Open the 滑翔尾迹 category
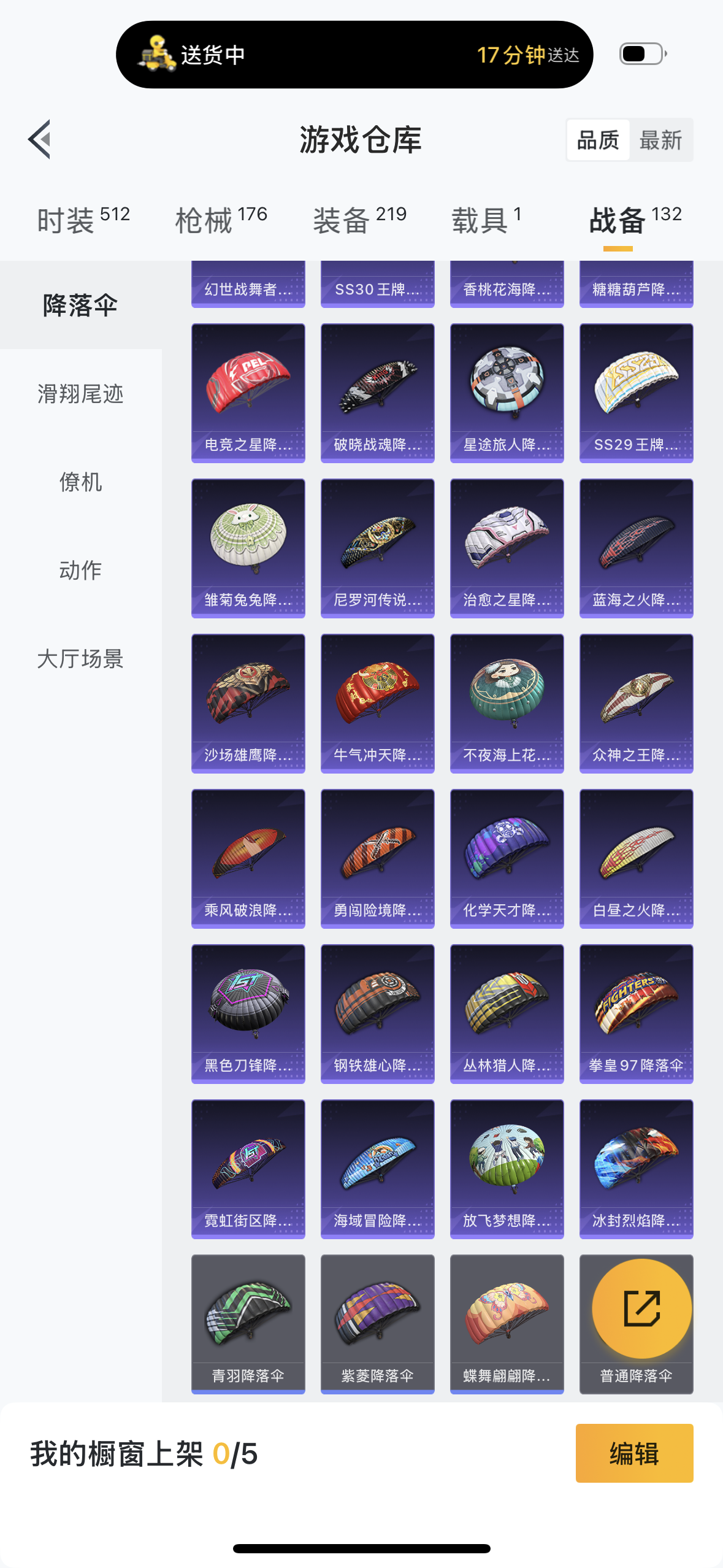The width and height of the screenshot is (723, 1568). coord(81,393)
